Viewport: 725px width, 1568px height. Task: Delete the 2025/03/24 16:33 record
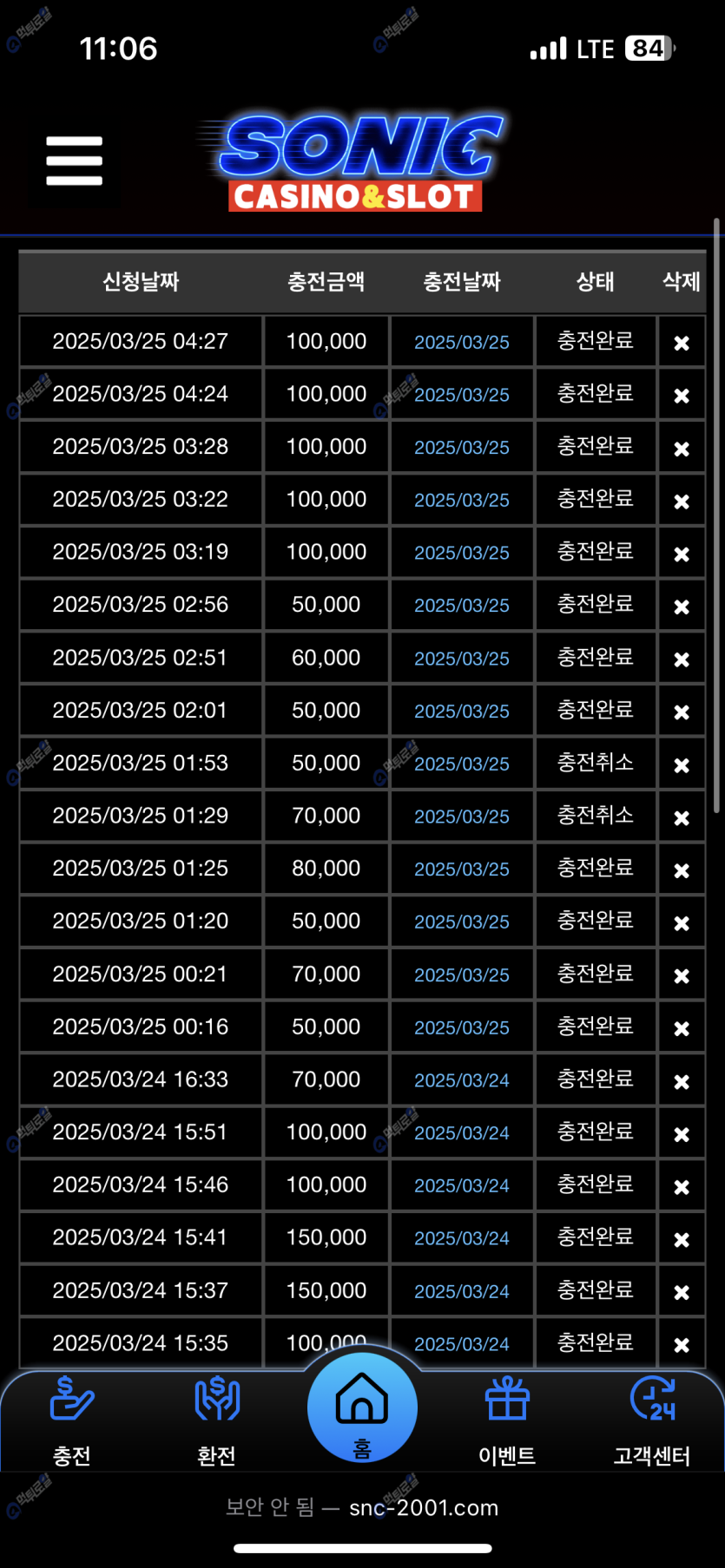(x=682, y=1082)
